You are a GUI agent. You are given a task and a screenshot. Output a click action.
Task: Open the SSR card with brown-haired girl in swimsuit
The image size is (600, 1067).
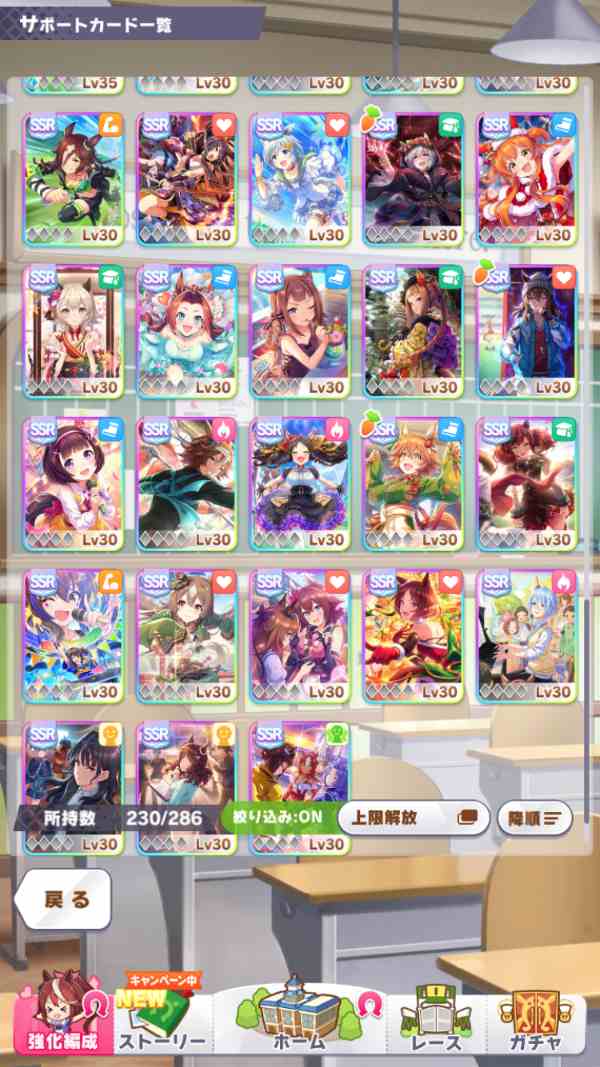point(299,330)
